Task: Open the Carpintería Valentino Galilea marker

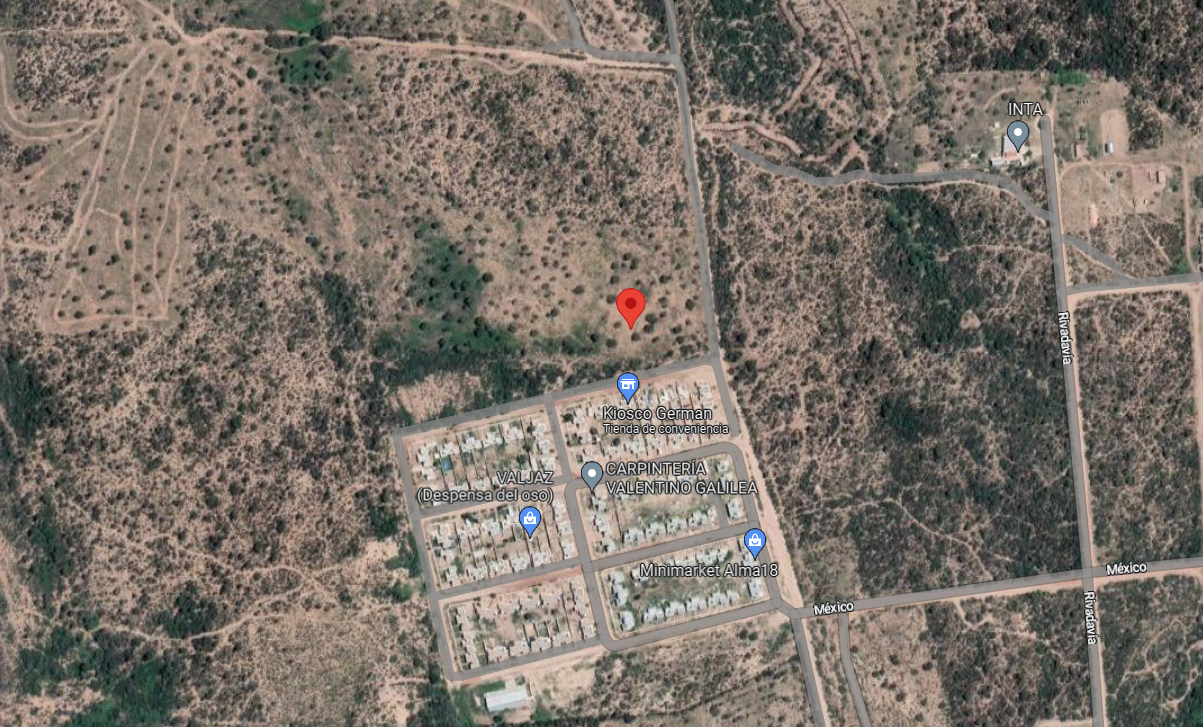Action: point(592,474)
